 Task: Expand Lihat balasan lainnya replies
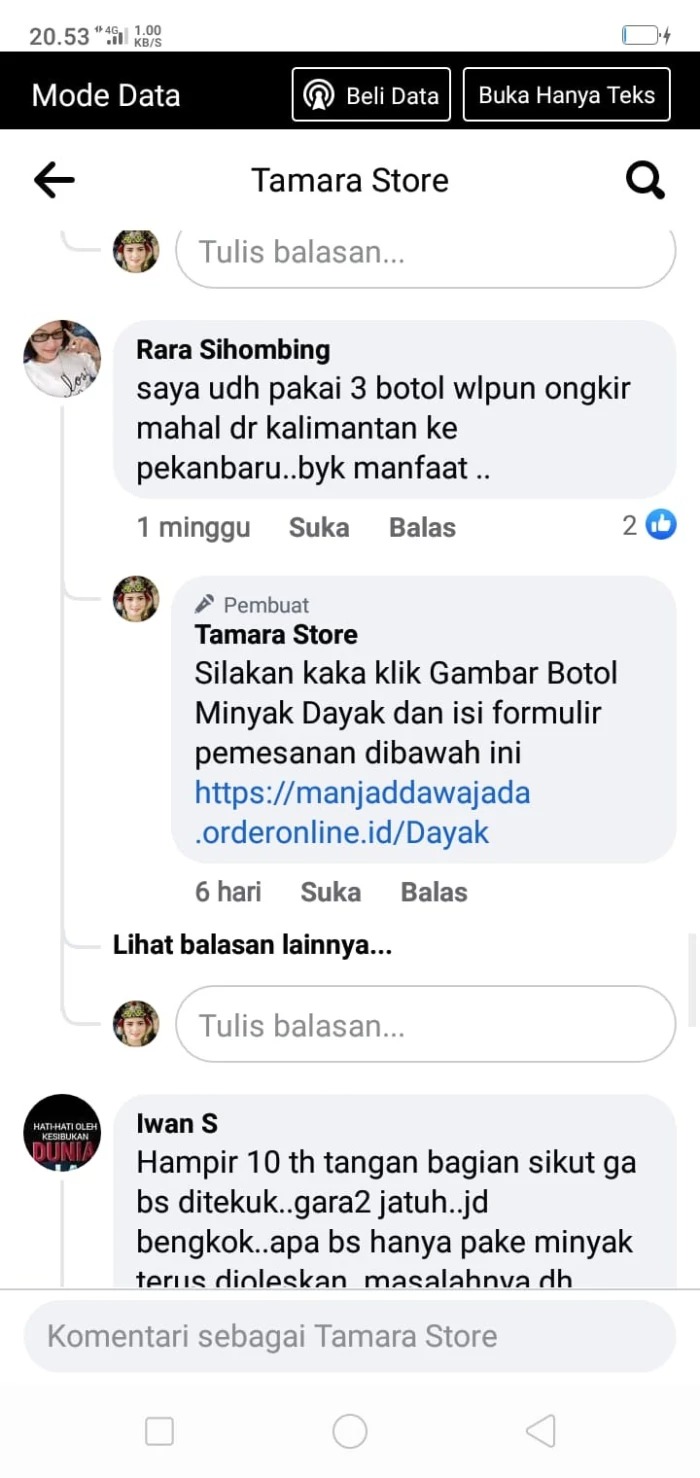click(x=252, y=945)
